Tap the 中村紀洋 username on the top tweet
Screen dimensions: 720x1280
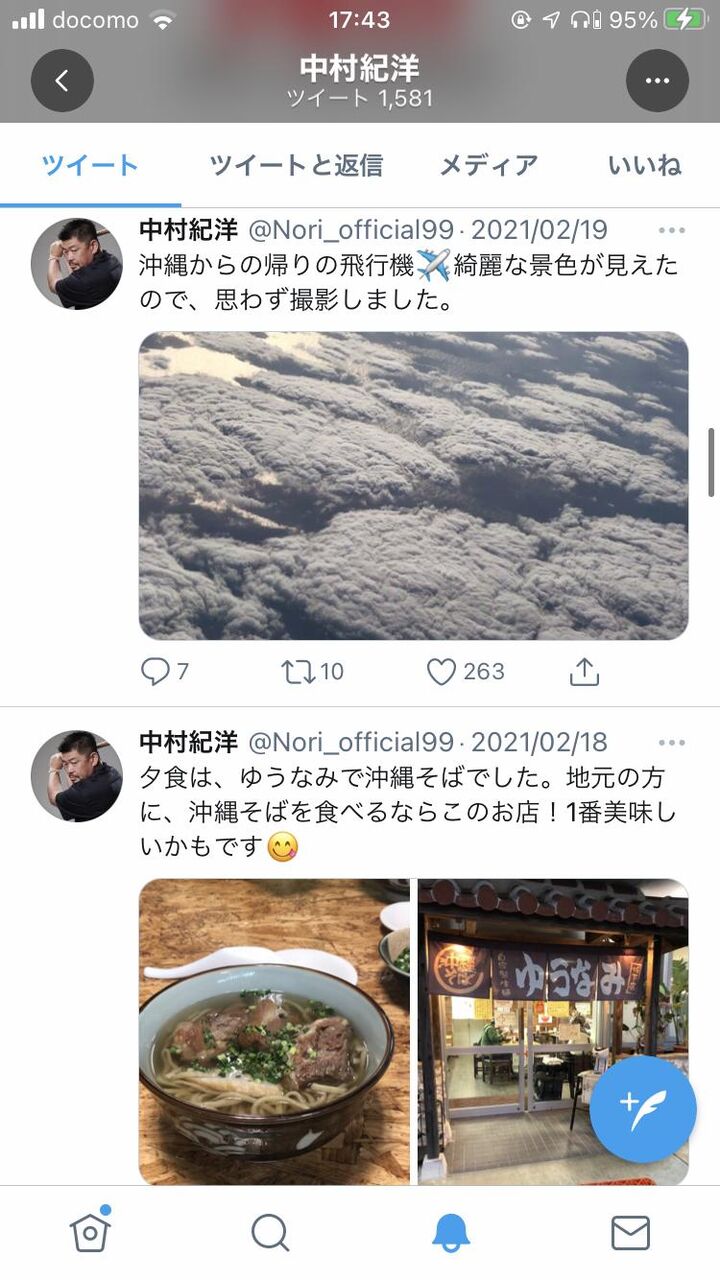tap(186, 229)
